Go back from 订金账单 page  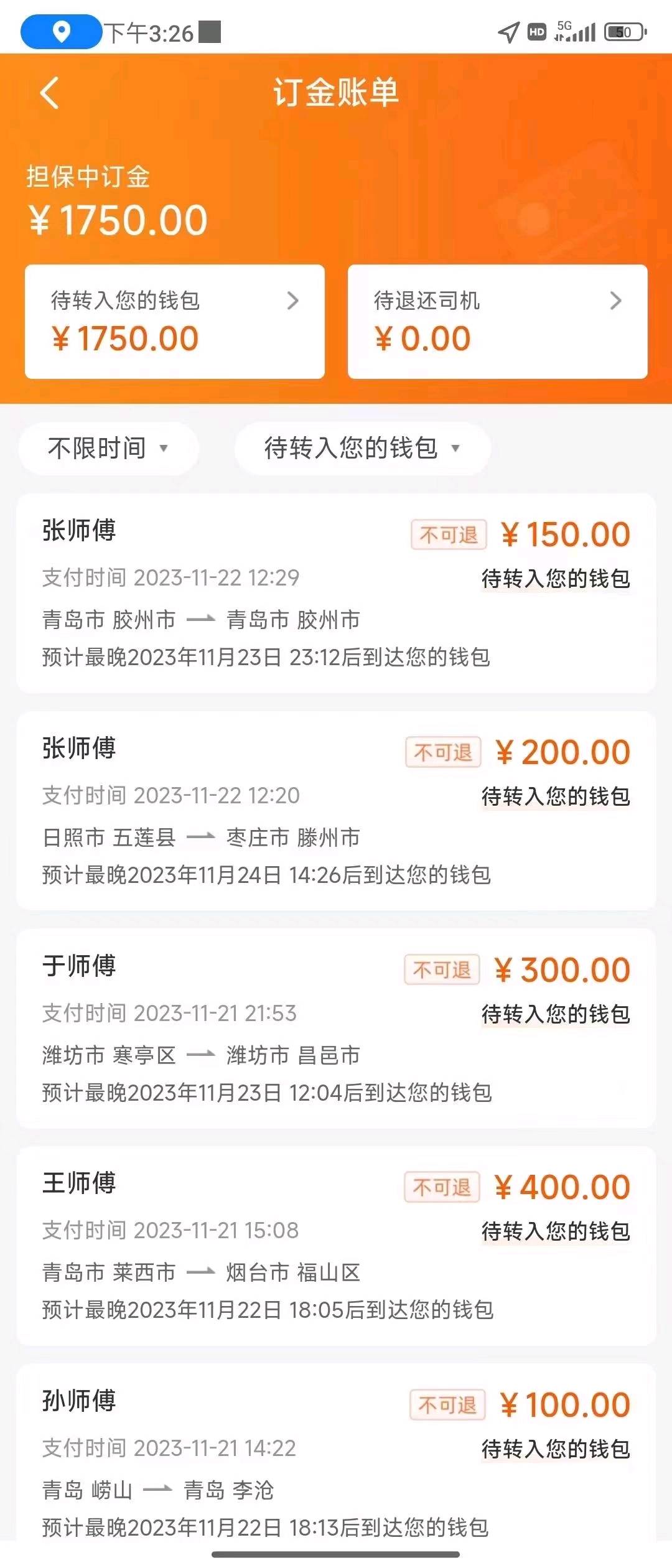50,93
